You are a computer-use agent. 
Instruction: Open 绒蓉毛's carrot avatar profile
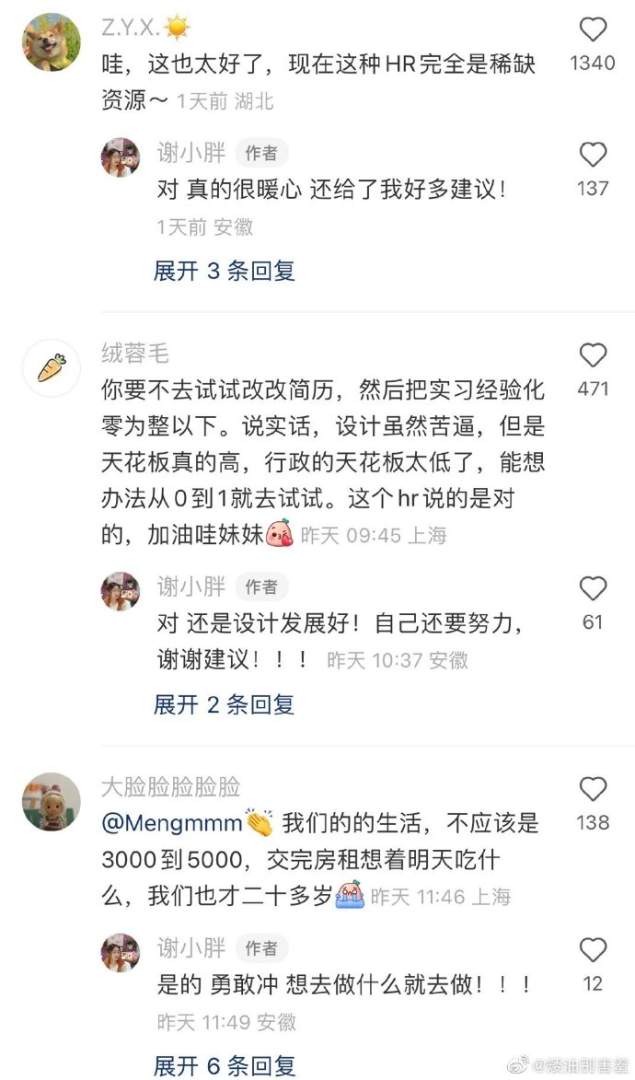pos(50,369)
